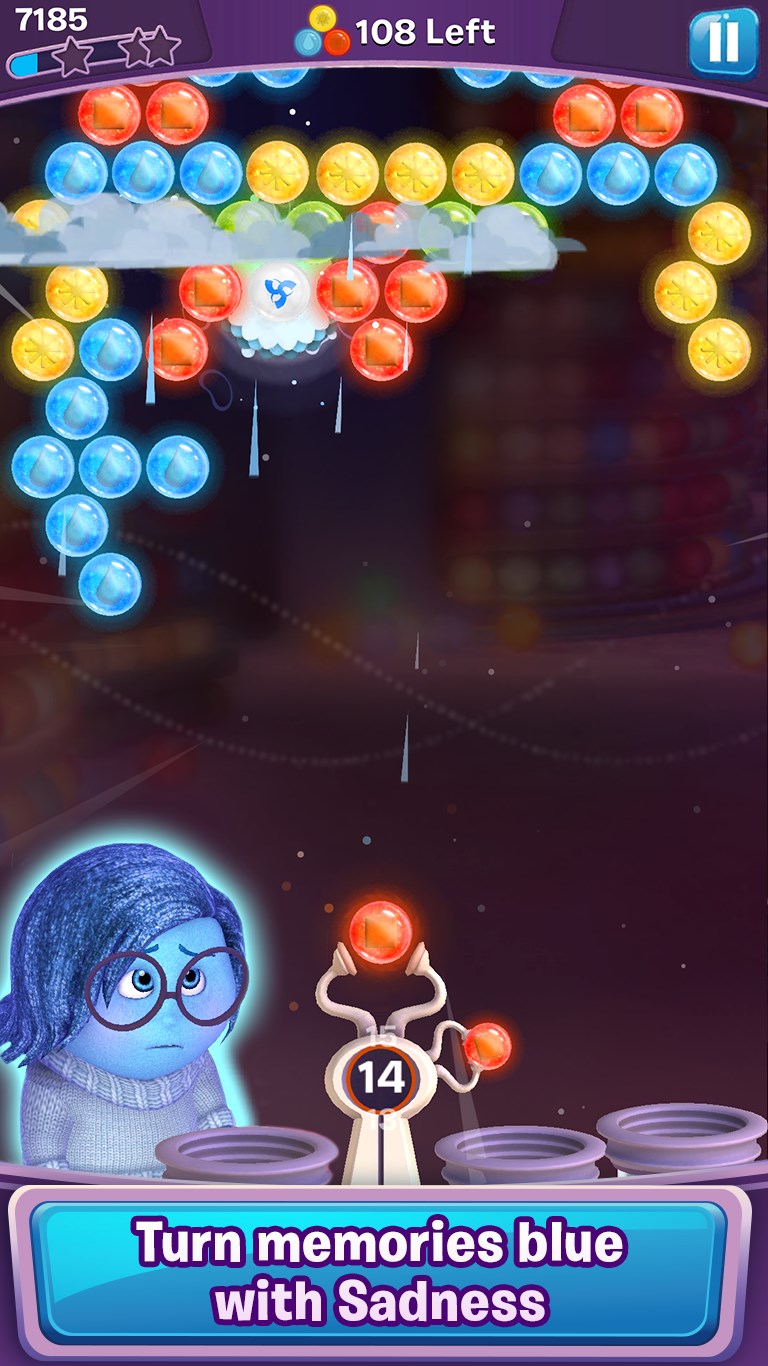This screenshot has height=1366, width=768.
Task: Swap to the small reserve red bubble
Action: 487,1046
